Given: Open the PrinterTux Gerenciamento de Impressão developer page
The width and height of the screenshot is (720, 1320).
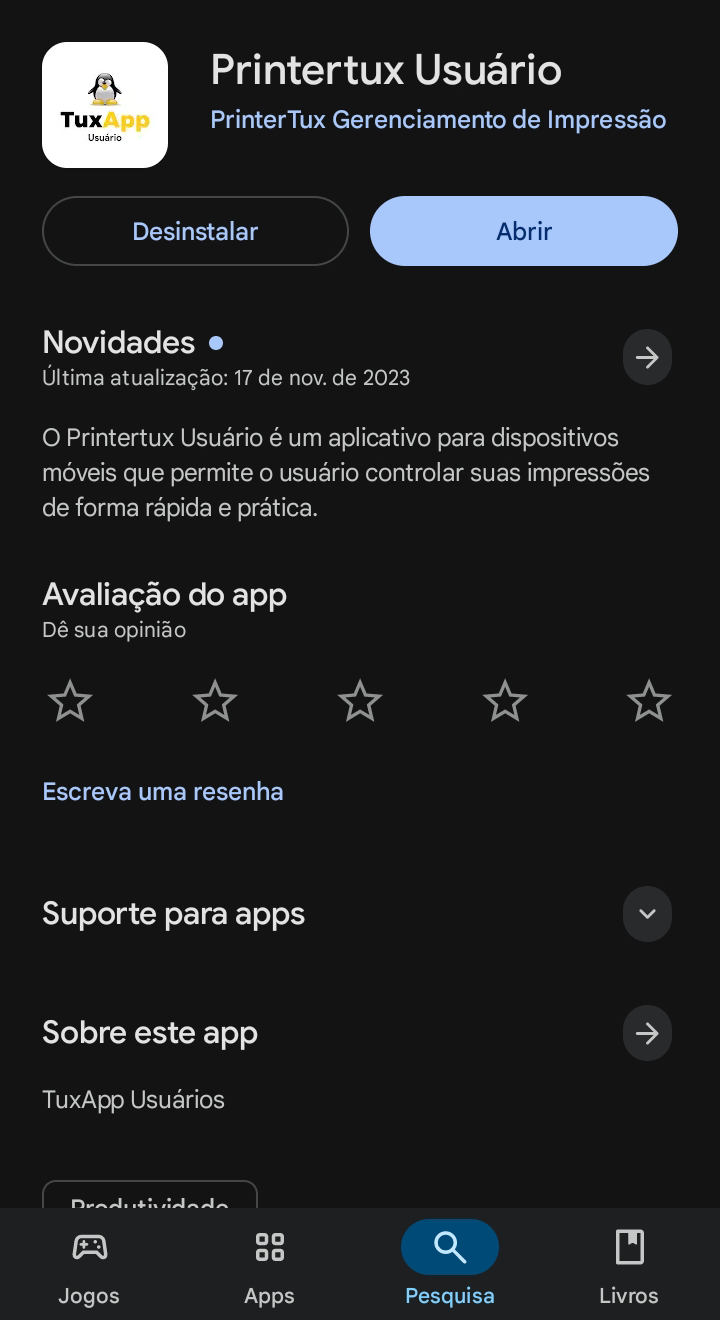Looking at the screenshot, I should pos(438,120).
